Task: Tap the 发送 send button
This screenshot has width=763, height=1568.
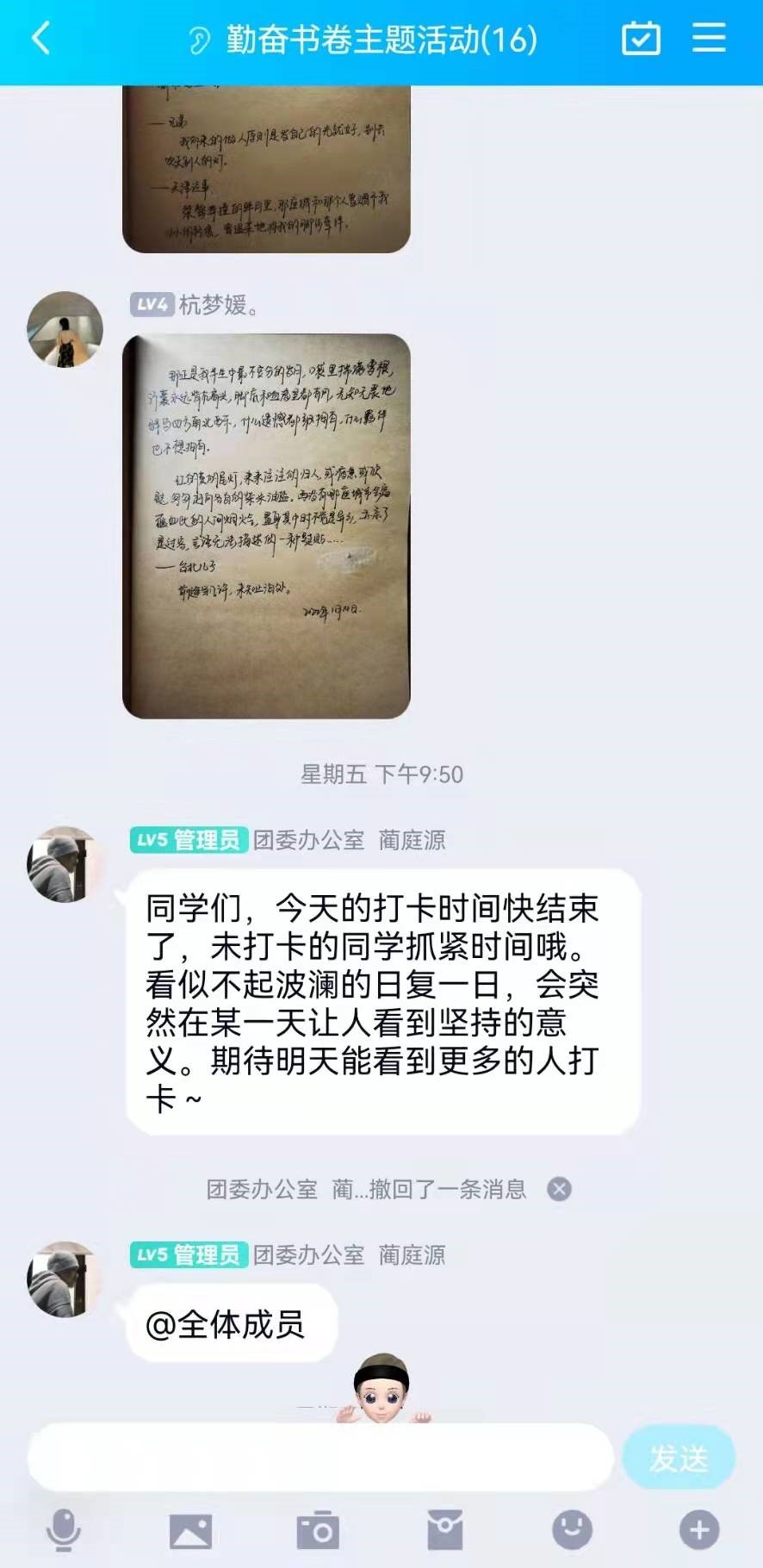Action: click(x=679, y=1458)
